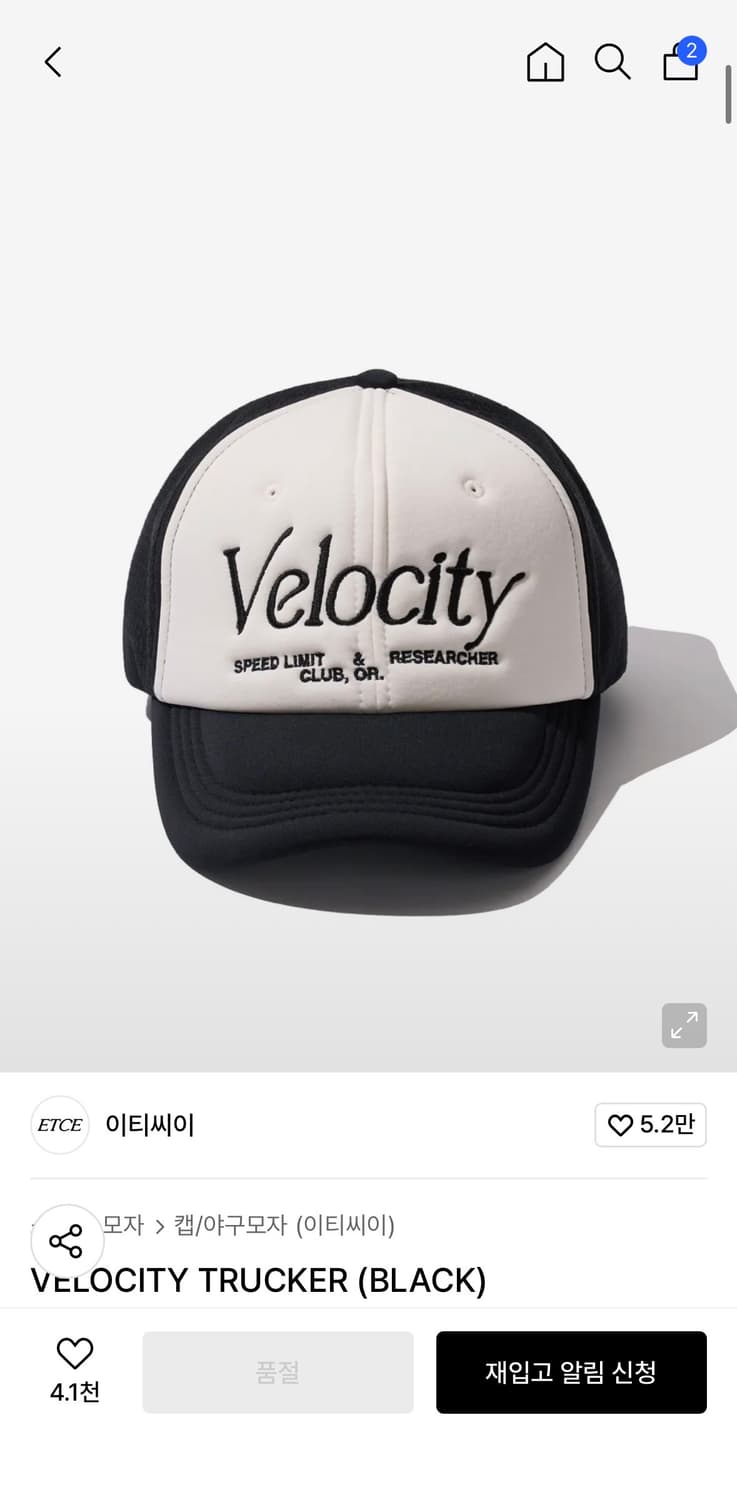Toggle like on the 이티씨이 brand showing 5.2만
The width and height of the screenshot is (737, 1500).
(x=651, y=1125)
